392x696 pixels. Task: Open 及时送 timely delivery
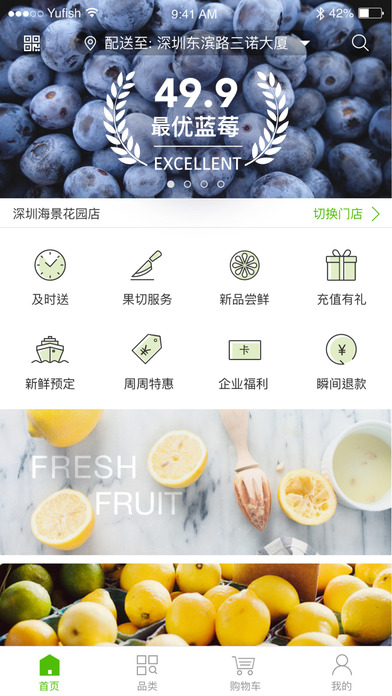(x=50, y=277)
